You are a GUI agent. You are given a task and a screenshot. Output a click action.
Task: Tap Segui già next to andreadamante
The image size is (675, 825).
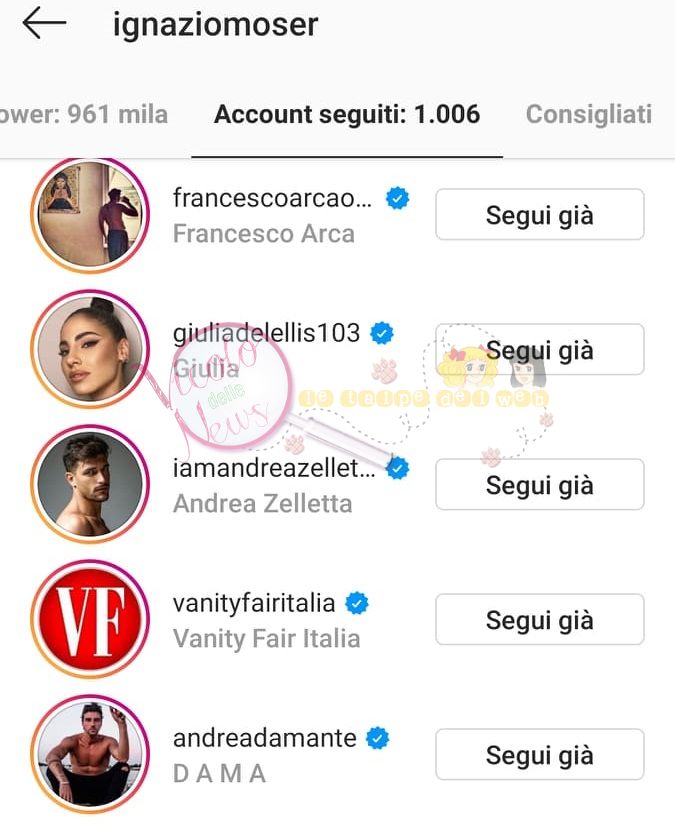539,755
